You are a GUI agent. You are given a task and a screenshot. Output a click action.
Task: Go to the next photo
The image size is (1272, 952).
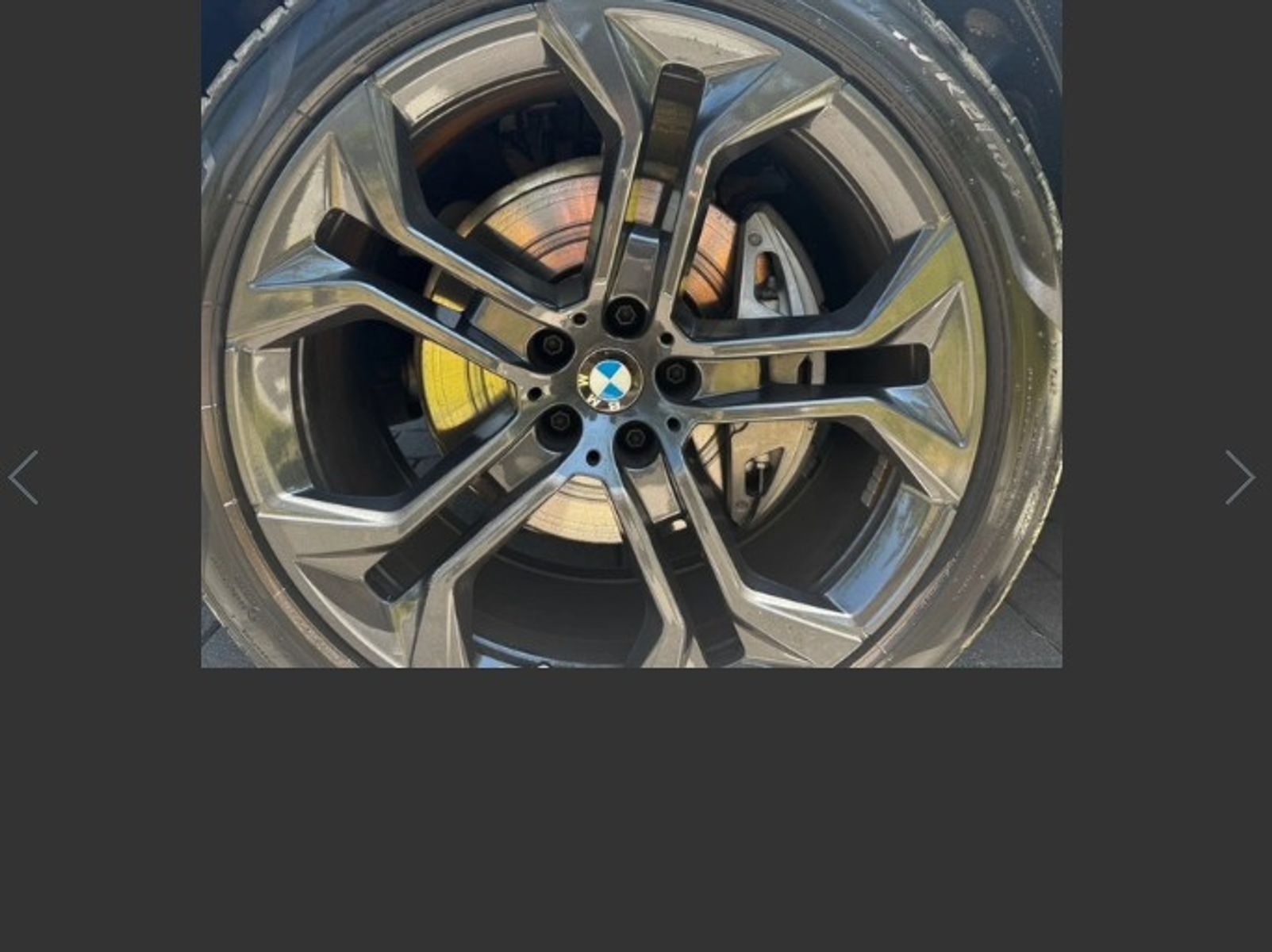(1239, 478)
